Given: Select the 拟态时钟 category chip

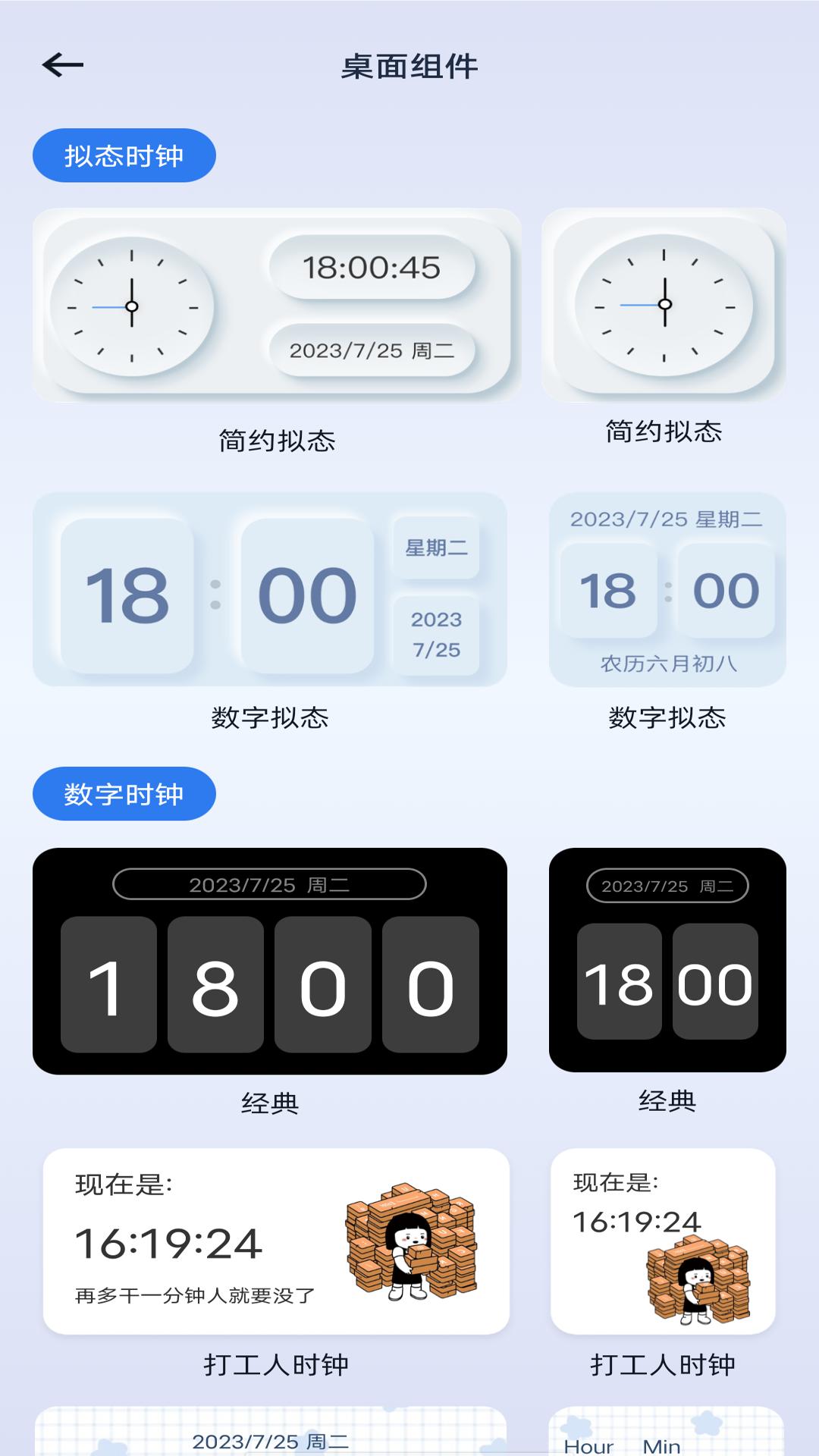Looking at the screenshot, I should point(124,155).
